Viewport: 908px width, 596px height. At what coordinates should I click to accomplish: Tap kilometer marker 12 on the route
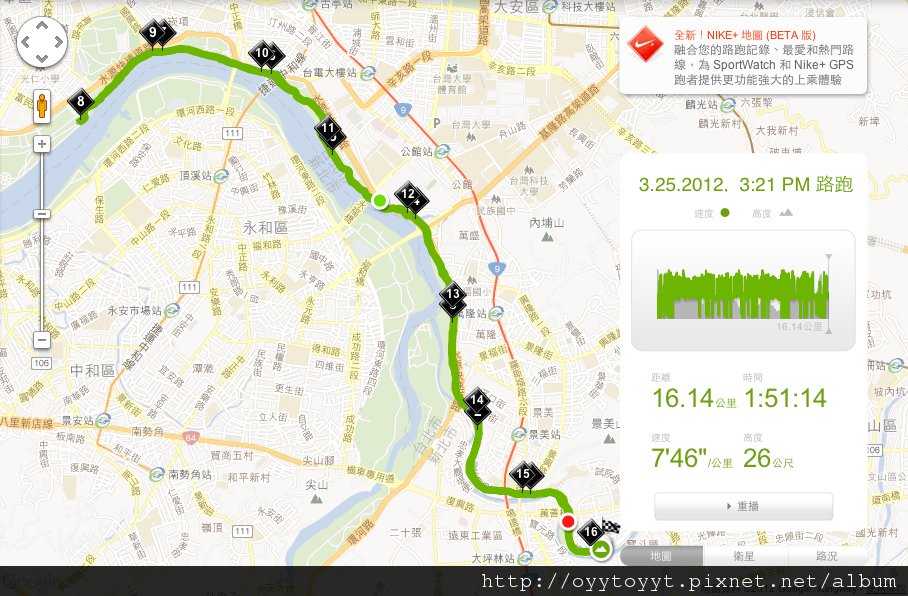(408, 195)
